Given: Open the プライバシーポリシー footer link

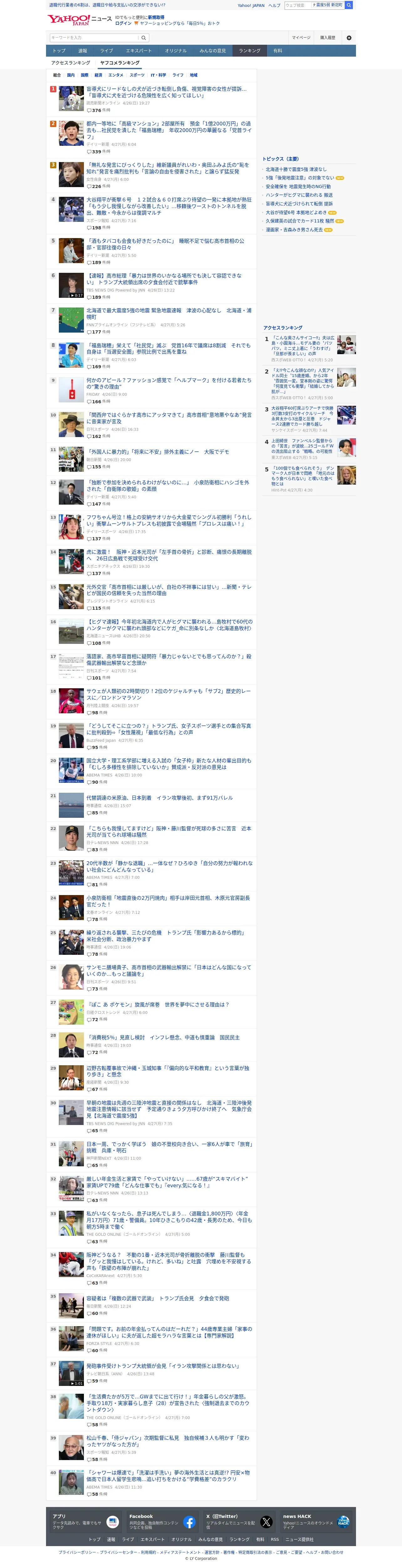Looking at the screenshot, I should point(77,1552).
